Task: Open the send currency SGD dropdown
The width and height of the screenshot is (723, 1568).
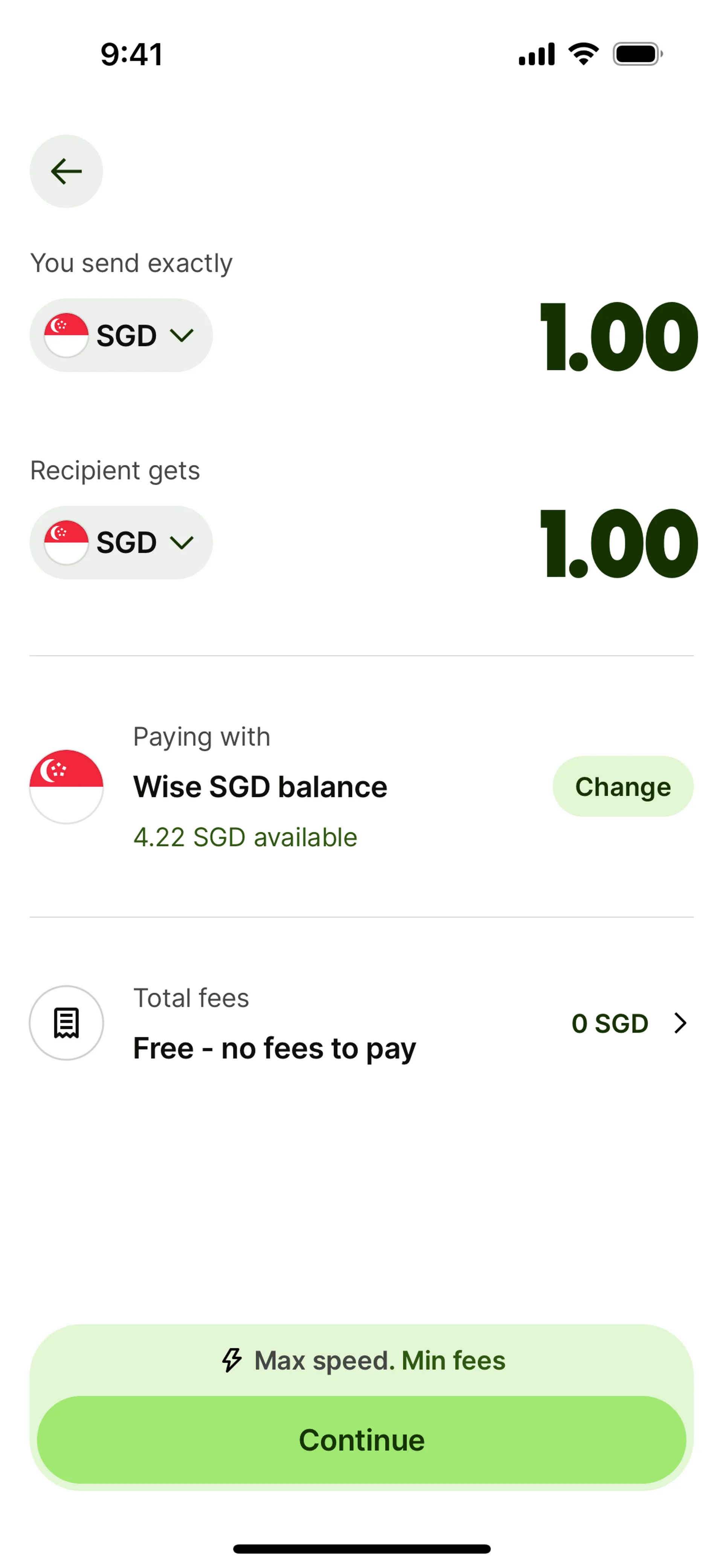Action: click(x=121, y=335)
